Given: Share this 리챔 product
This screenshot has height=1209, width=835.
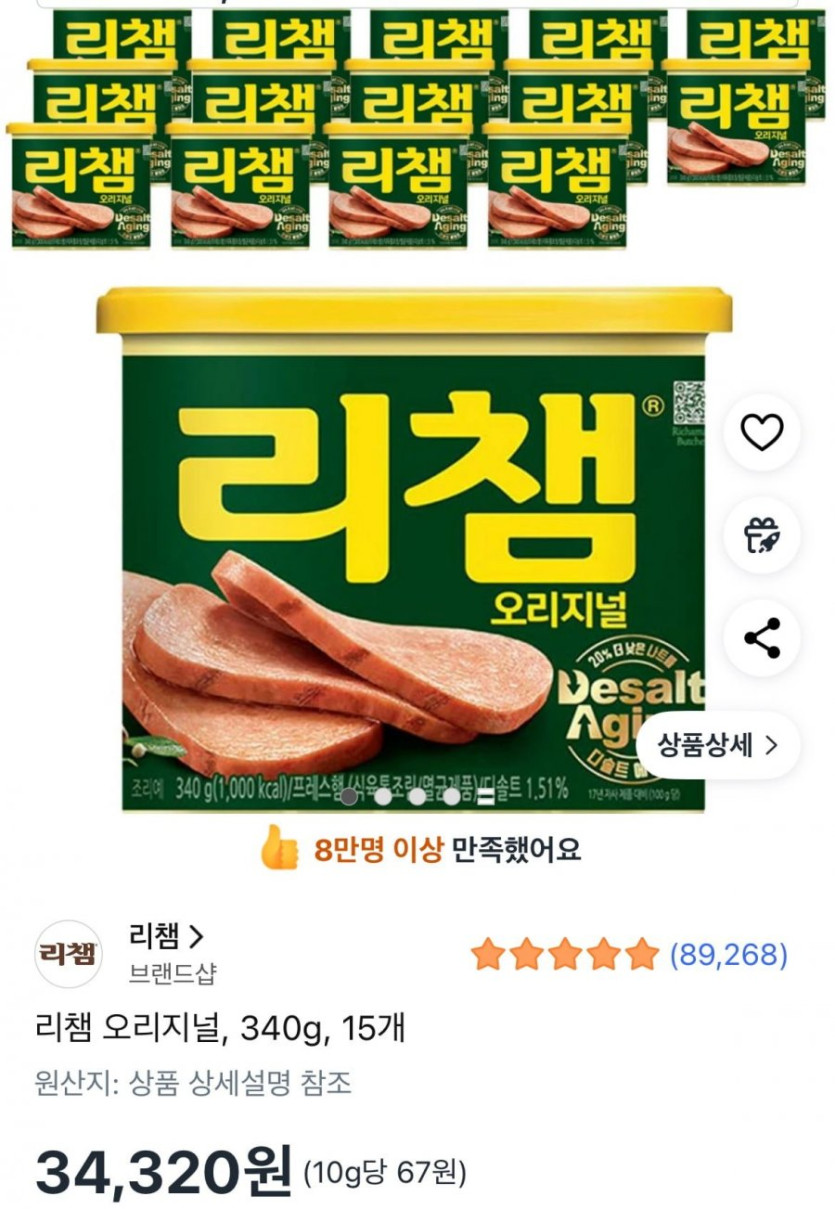Looking at the screenshot, I should [x=762, y=638].
